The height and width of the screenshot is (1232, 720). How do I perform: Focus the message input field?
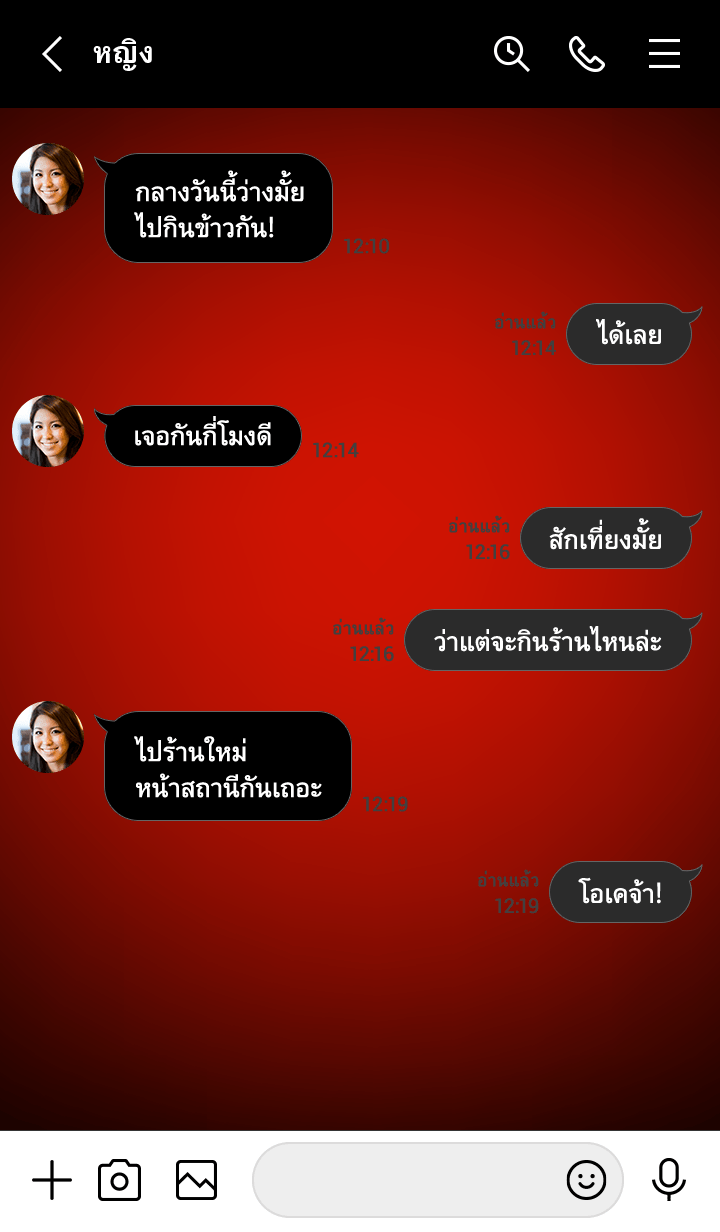(x=405, y=1181)
